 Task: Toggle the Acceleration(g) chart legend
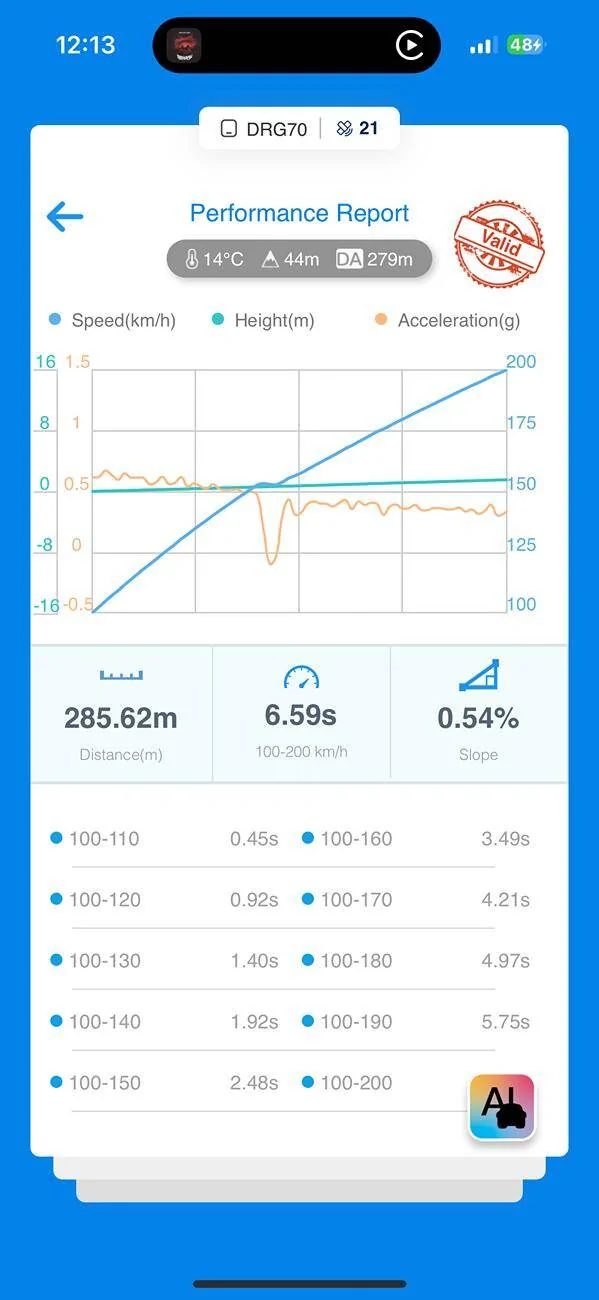pyautogui.click(x=447, y=320)
